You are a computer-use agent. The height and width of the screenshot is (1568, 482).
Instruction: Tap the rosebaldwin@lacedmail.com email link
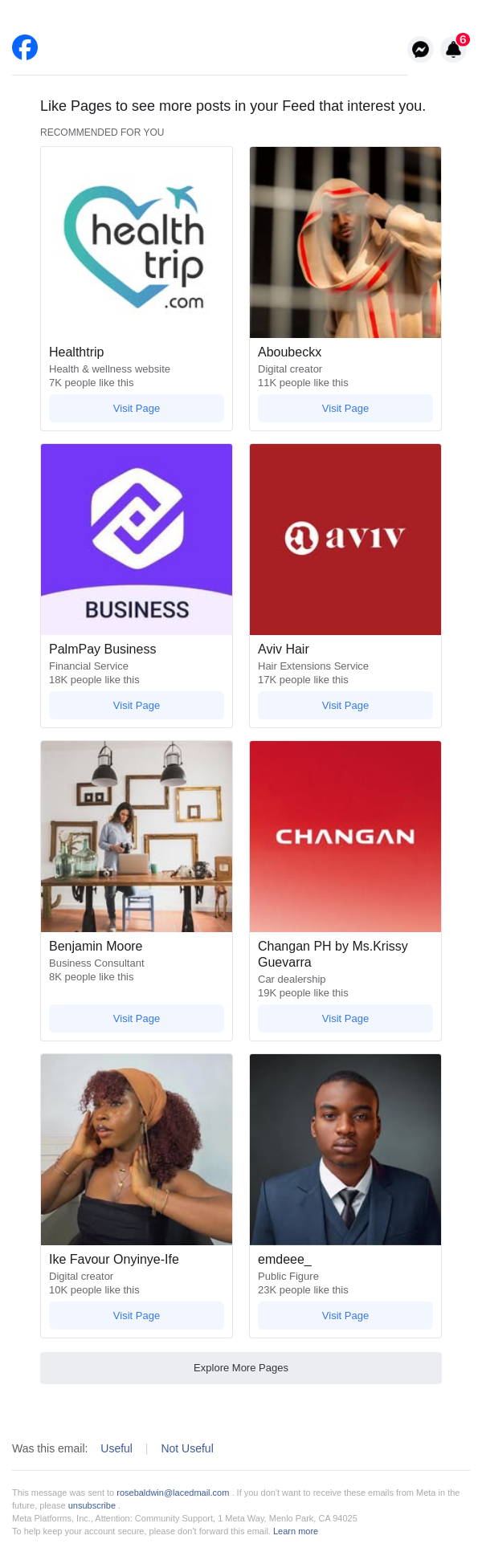[173, 1493]
